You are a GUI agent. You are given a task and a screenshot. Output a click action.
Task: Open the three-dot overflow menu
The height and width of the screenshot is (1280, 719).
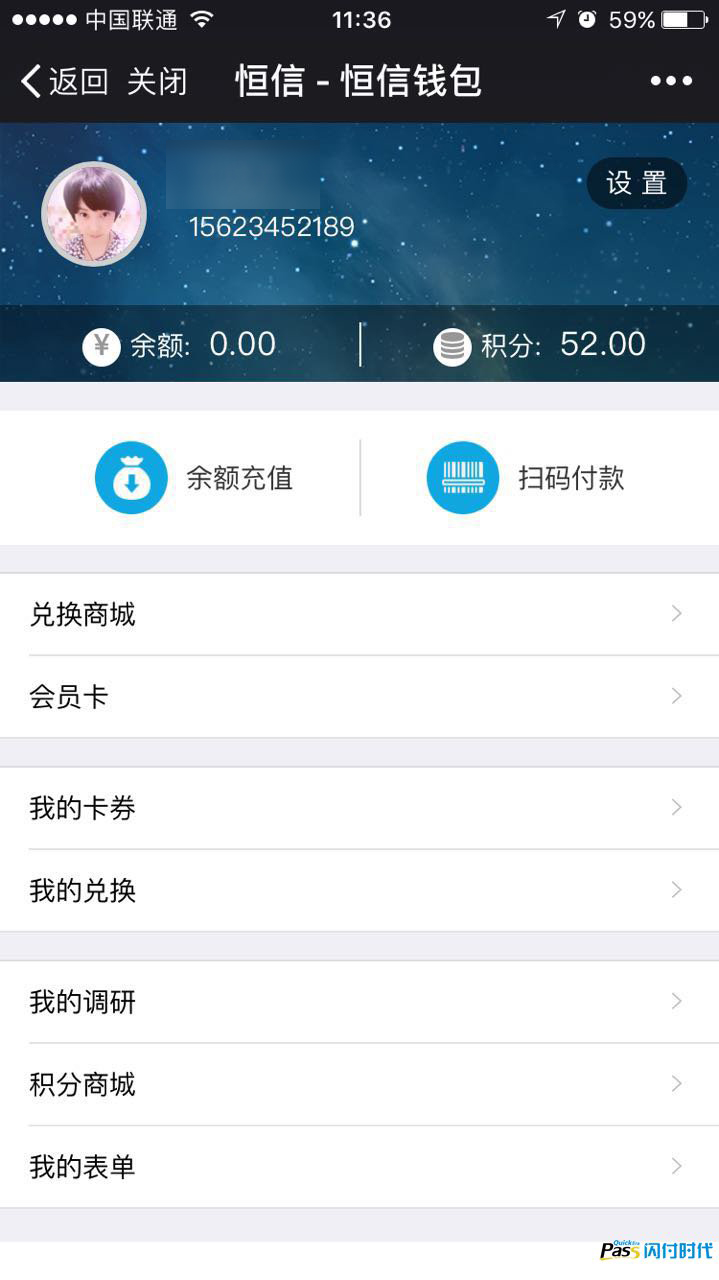(x=671, y=81)
